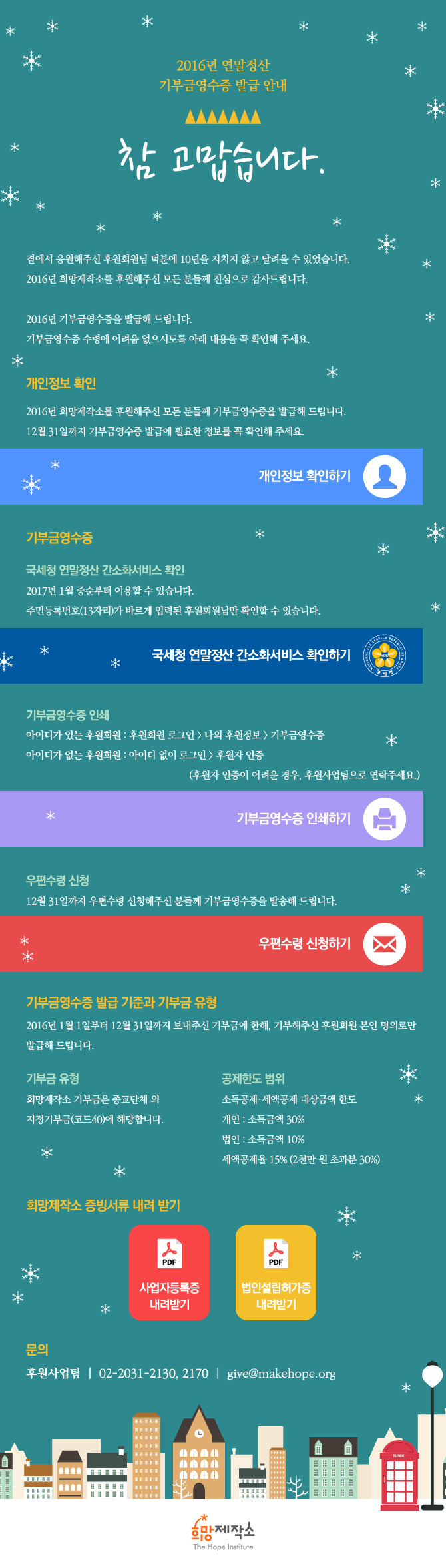Download the 법인설립허가증 PDF
The width and height of the screenshot is (446, 1568).
(276, 1272)
